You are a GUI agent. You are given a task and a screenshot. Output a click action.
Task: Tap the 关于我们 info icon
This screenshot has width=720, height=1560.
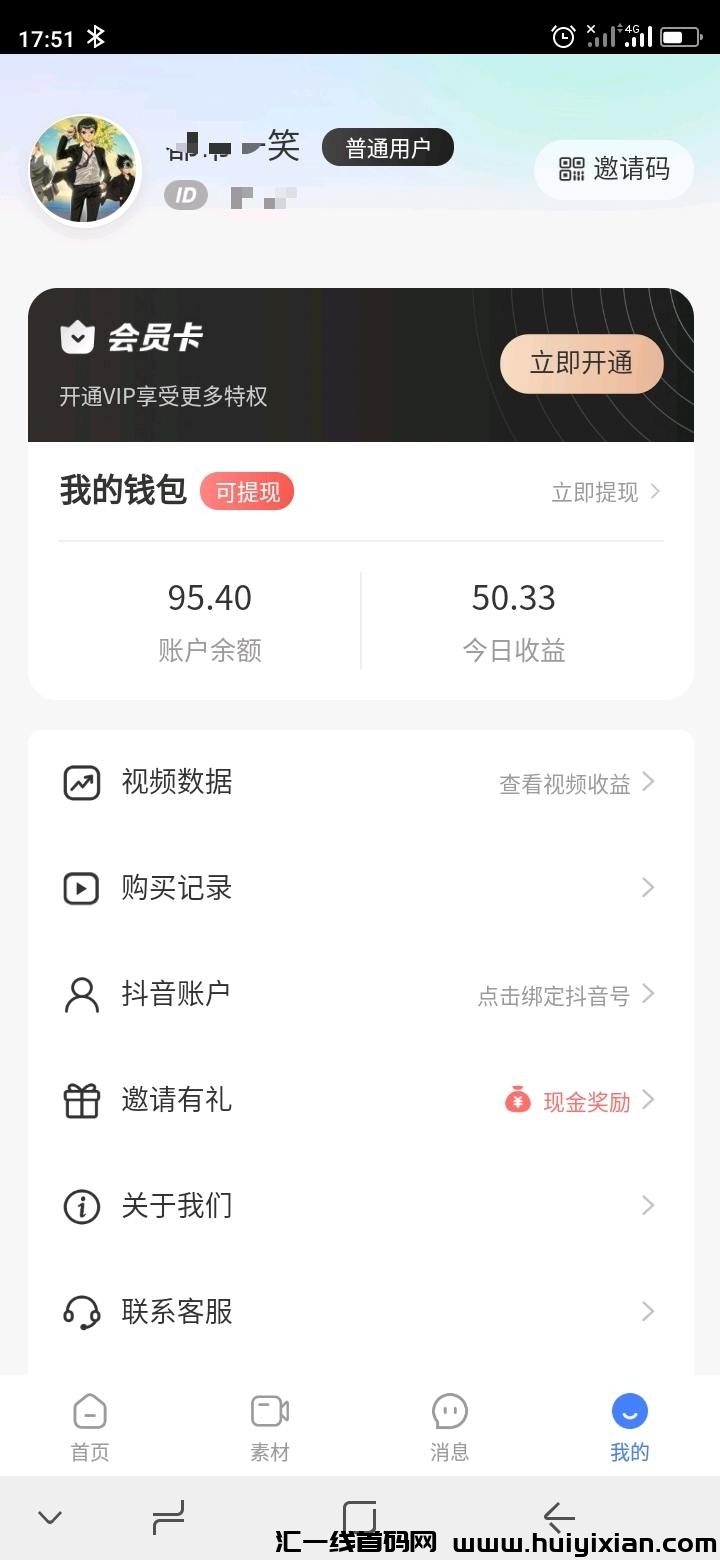pyautogui.click(x=81, y=1206)
